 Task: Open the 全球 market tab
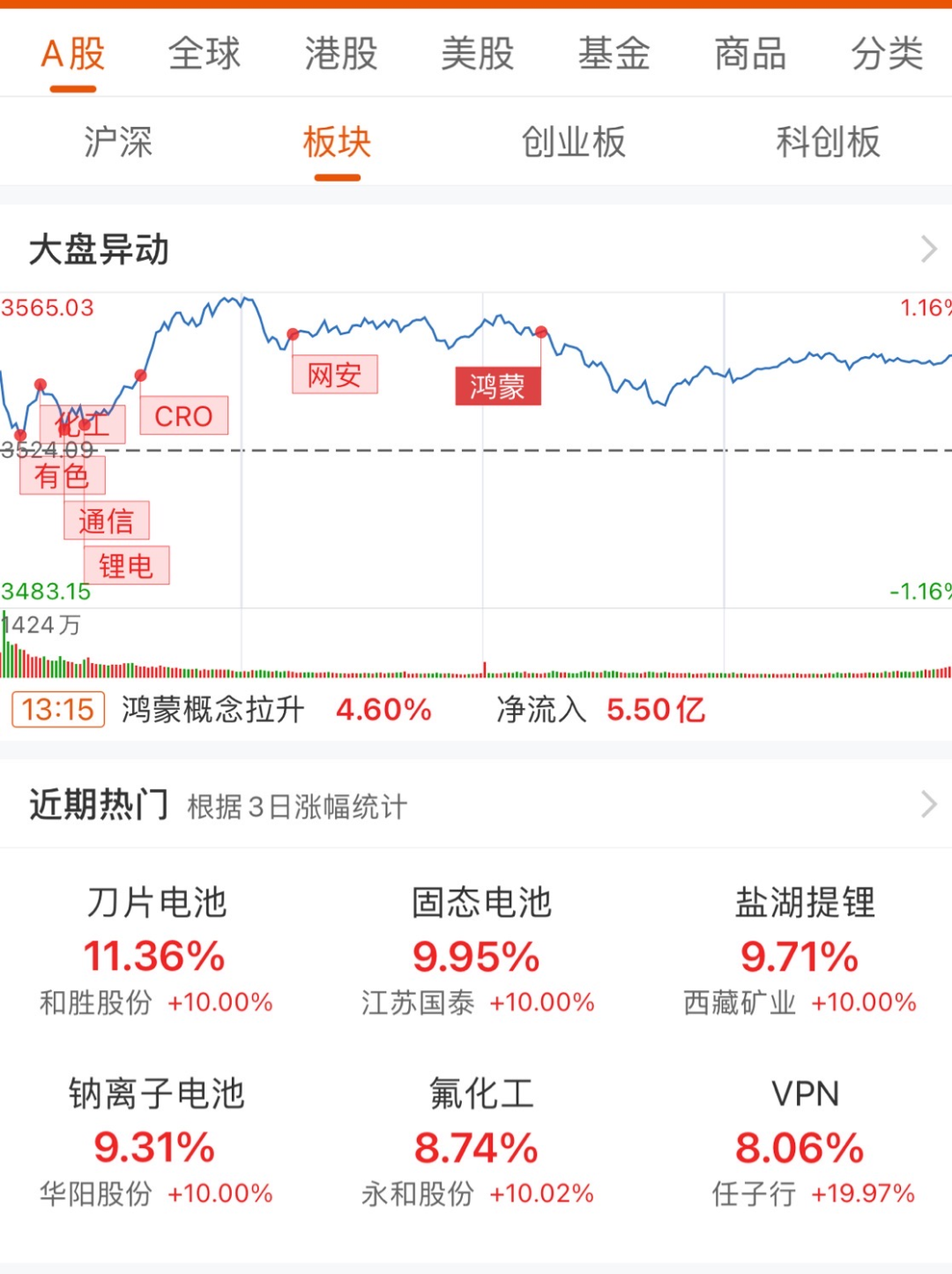(x=205, y=55)
